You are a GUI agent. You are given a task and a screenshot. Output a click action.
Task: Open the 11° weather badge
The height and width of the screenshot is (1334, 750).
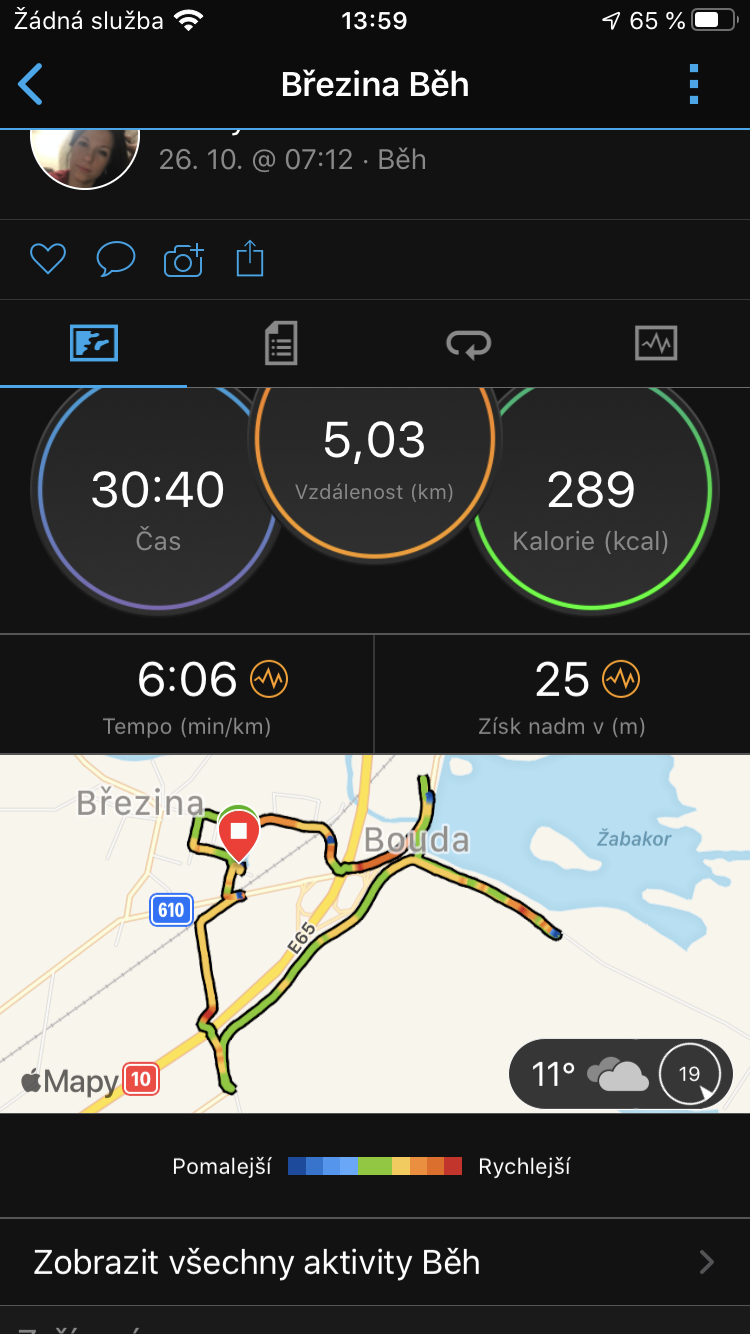(621, 1075)
